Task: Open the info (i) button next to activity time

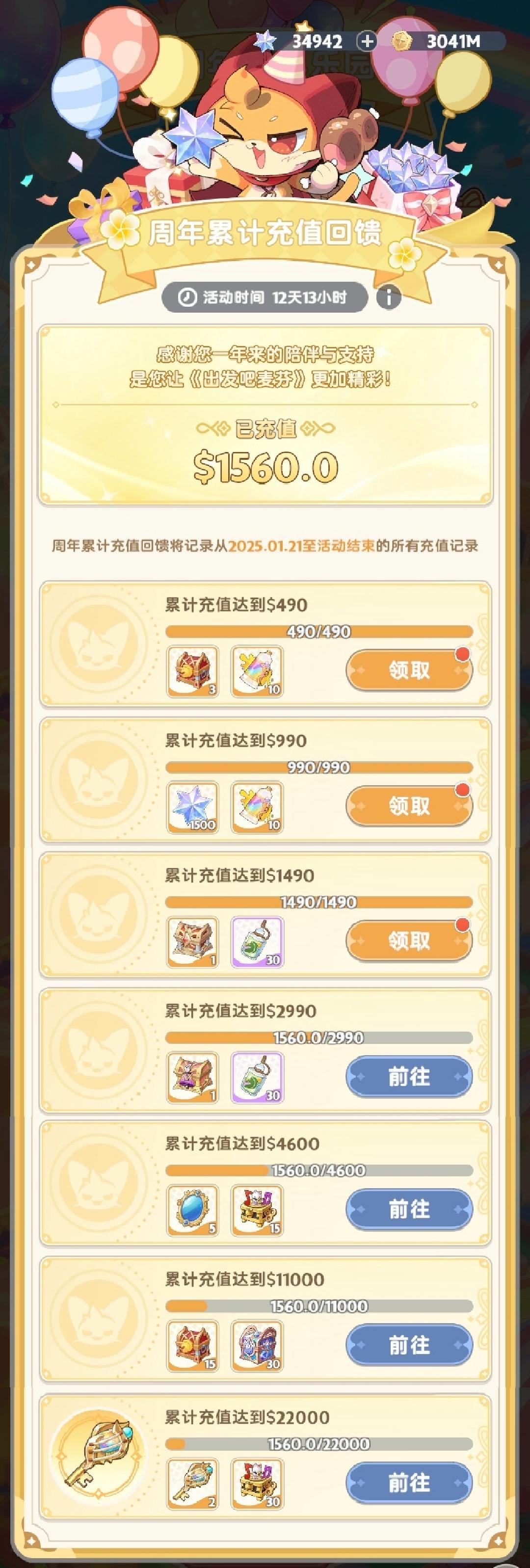Action: pos(388,298)
